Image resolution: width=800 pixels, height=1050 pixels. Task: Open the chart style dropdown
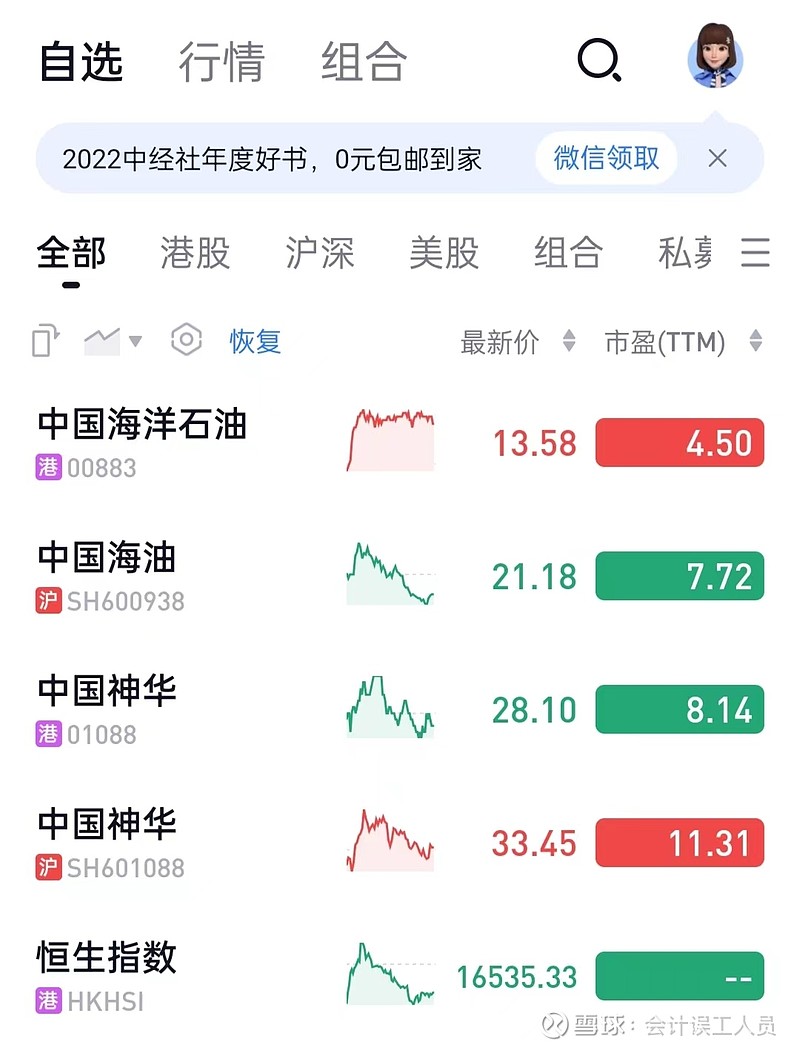pyautogui.click(x=113, y=341)
